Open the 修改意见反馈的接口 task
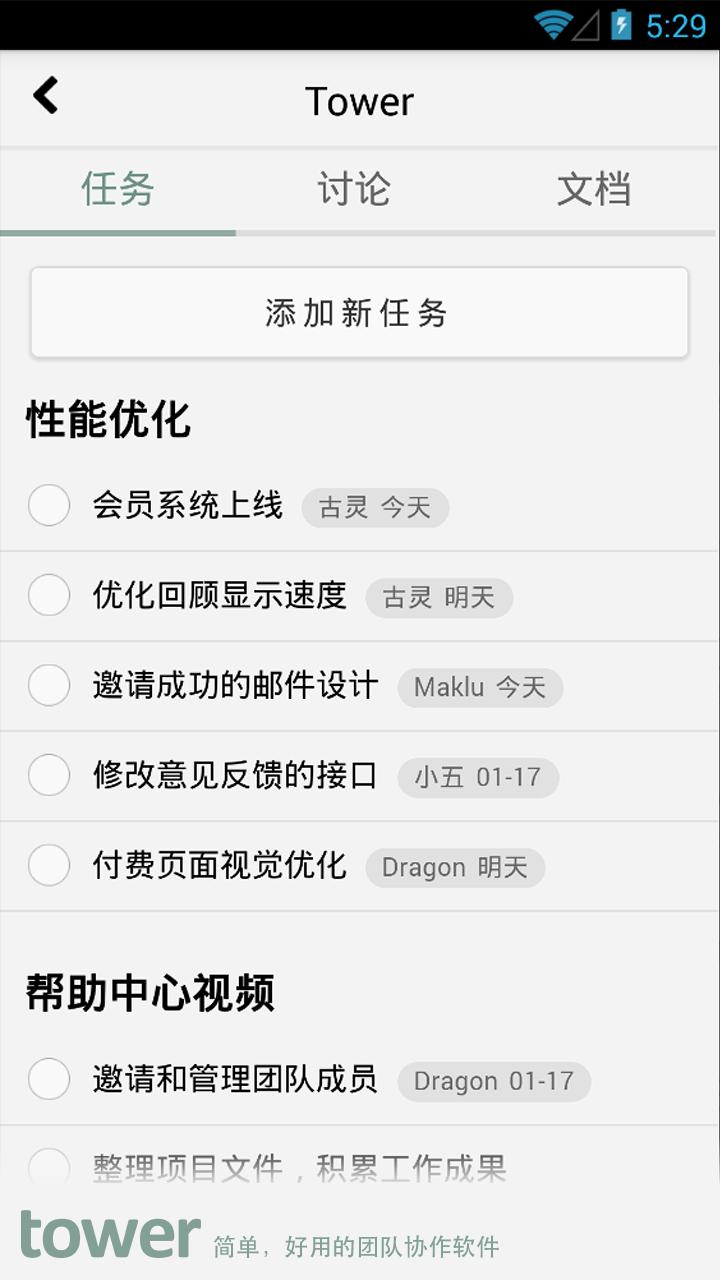This screenshot has width=720, height=1280. coord(235,775)
